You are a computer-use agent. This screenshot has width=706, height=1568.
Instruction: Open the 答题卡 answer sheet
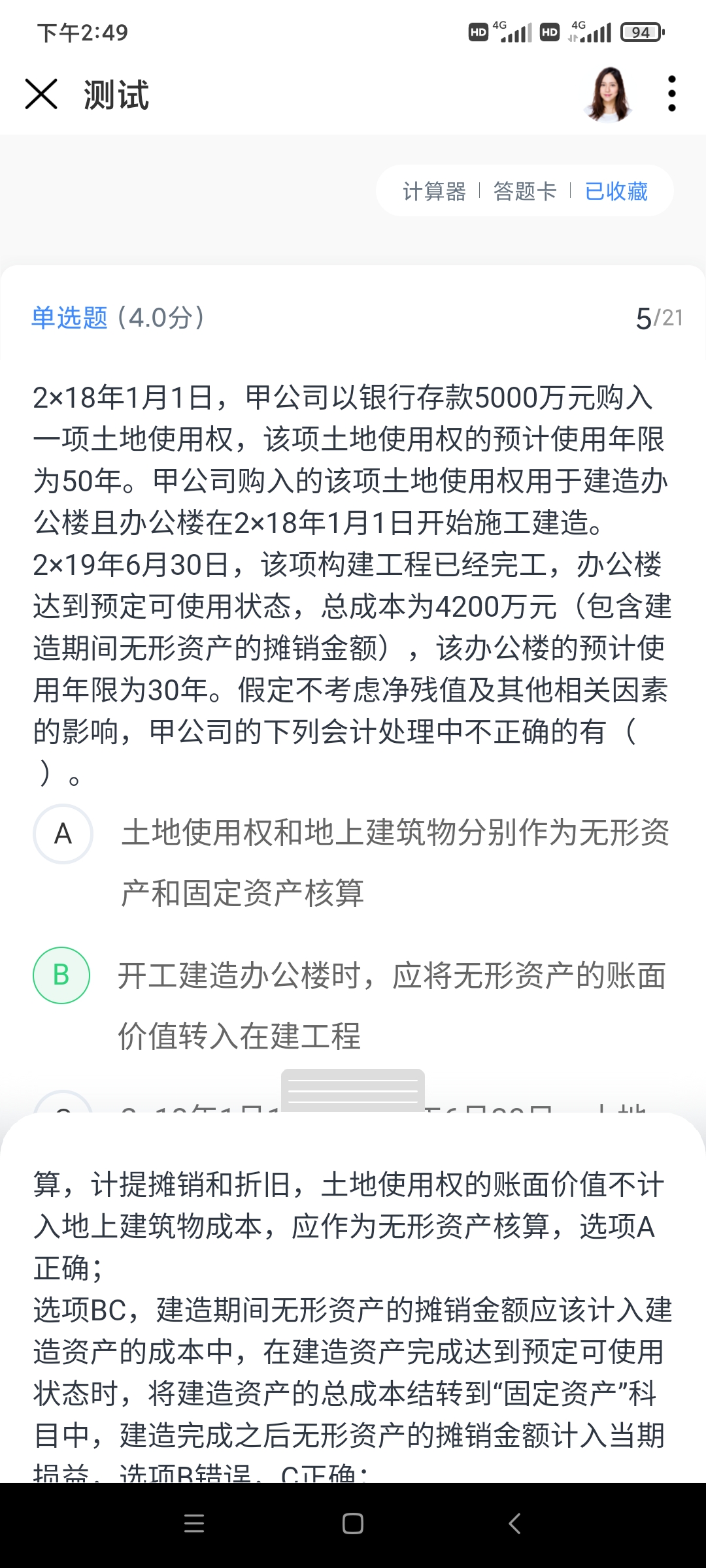(x=525, y=191)
